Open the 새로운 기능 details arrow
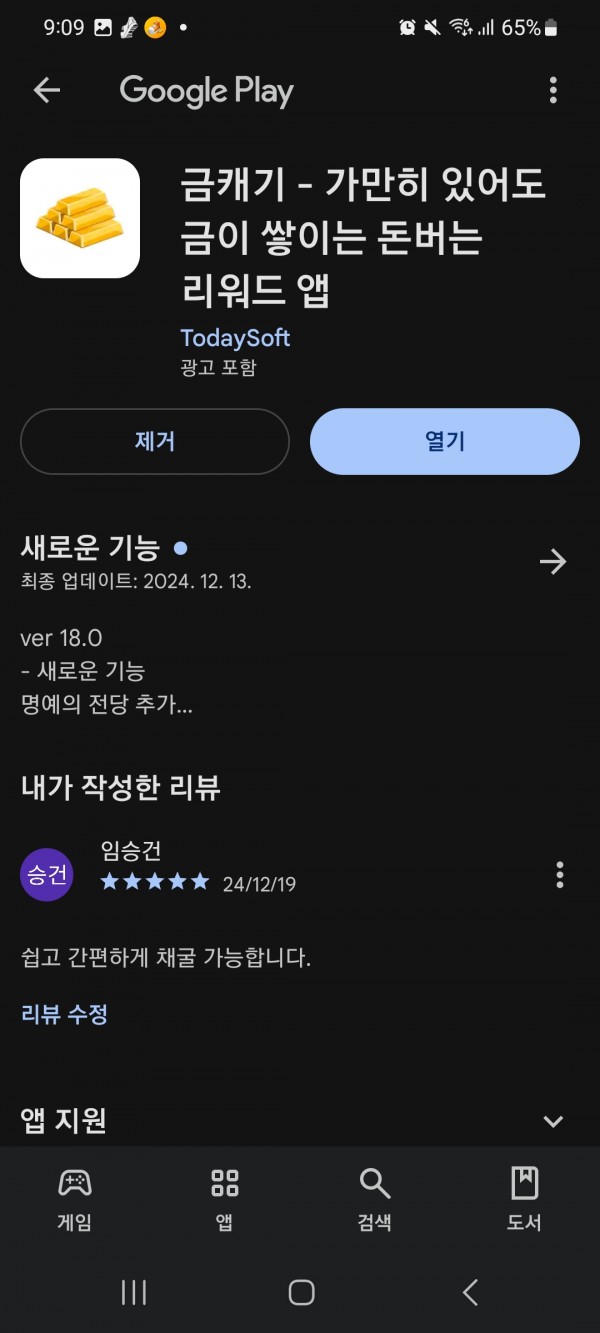The width and height of the screenshot is (600, 1333). (x=553, y=562)
